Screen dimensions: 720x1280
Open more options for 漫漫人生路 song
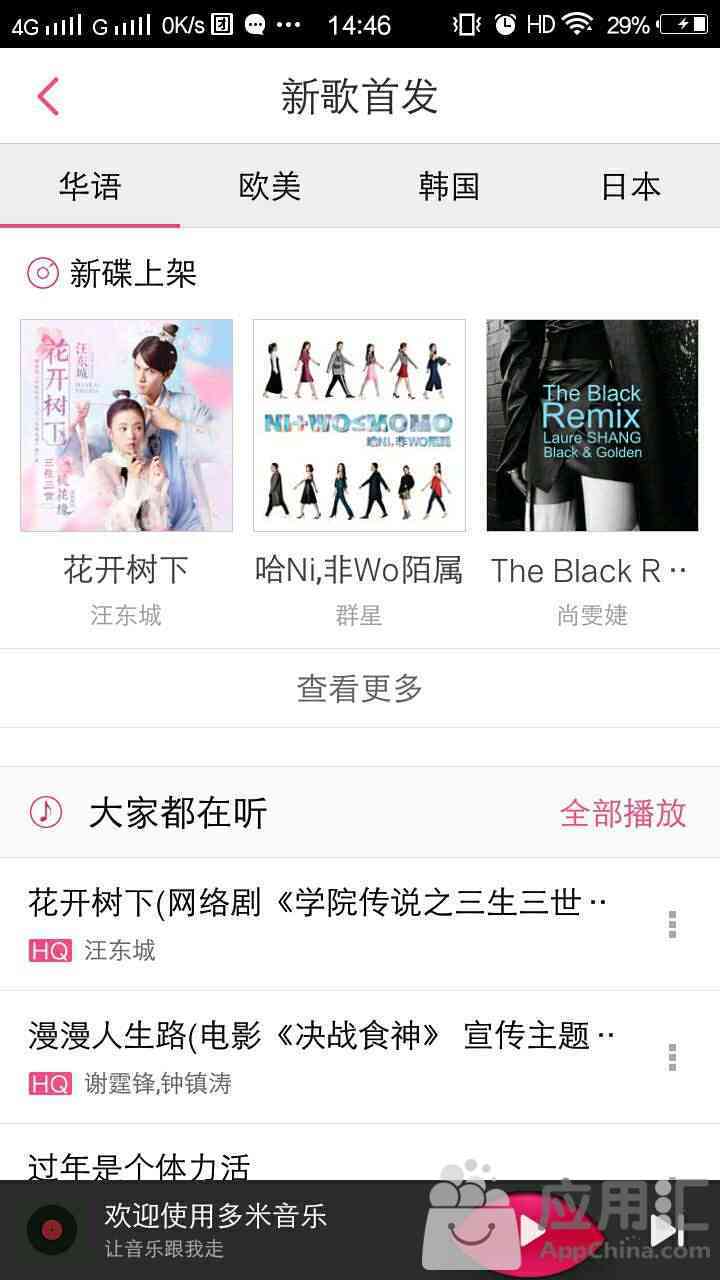[x=672, y=1057]
